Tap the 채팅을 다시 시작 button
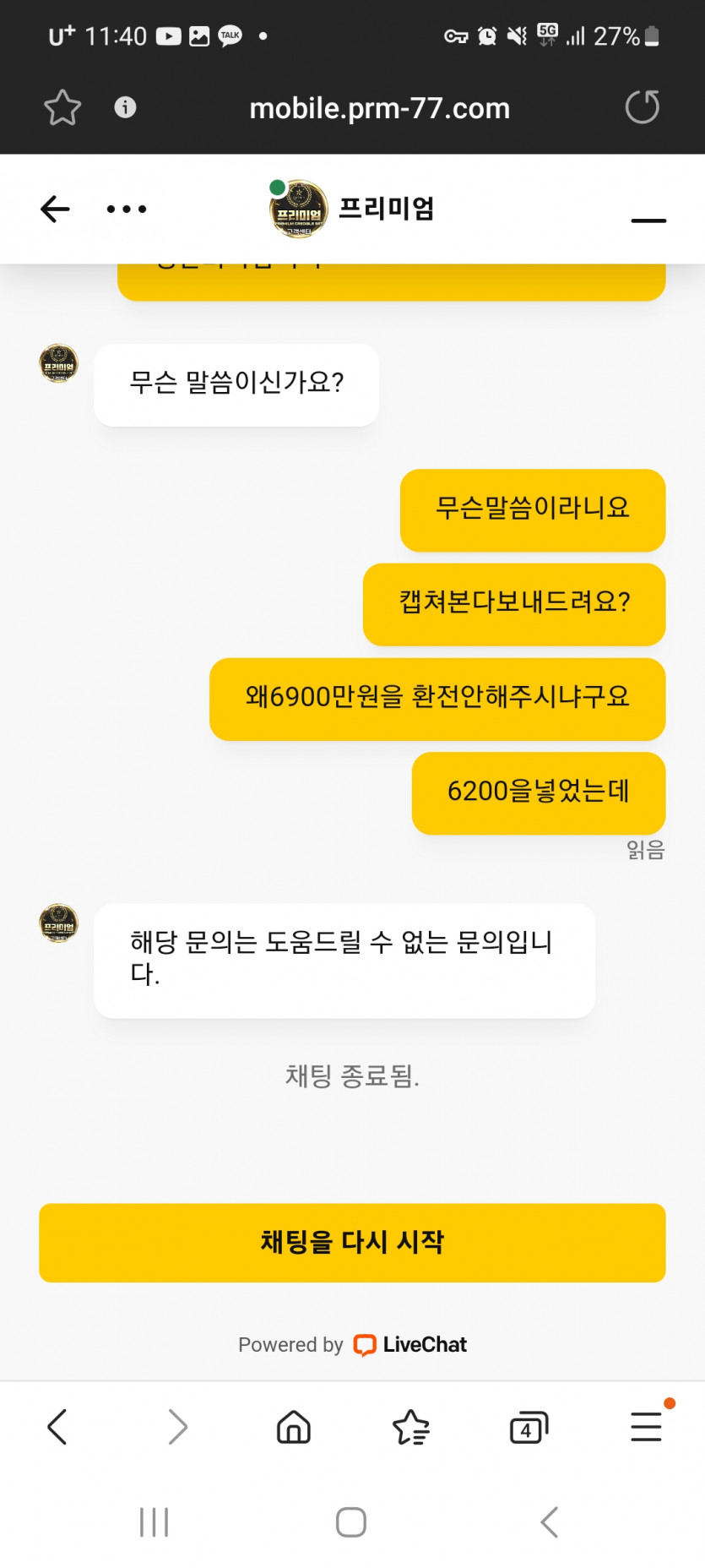 (x=352, y=1242)
